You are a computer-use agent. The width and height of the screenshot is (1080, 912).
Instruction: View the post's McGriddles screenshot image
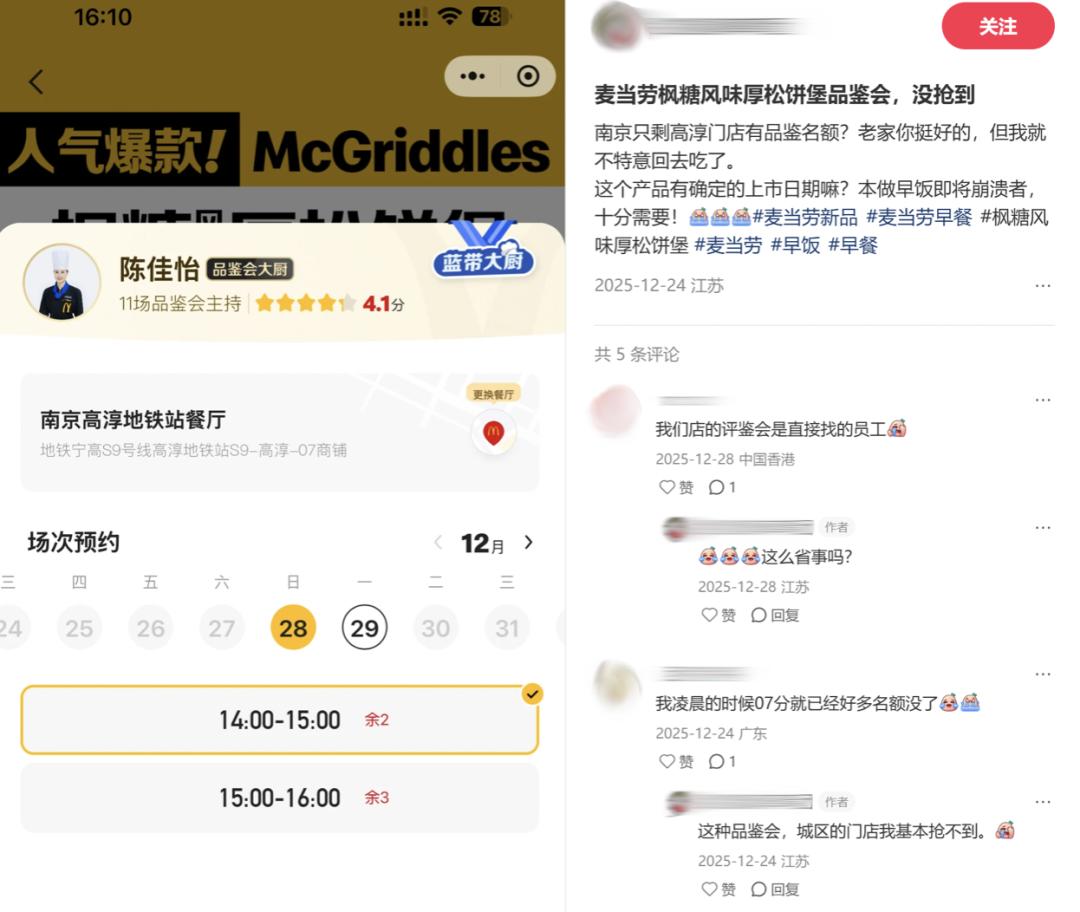(282, 456)
